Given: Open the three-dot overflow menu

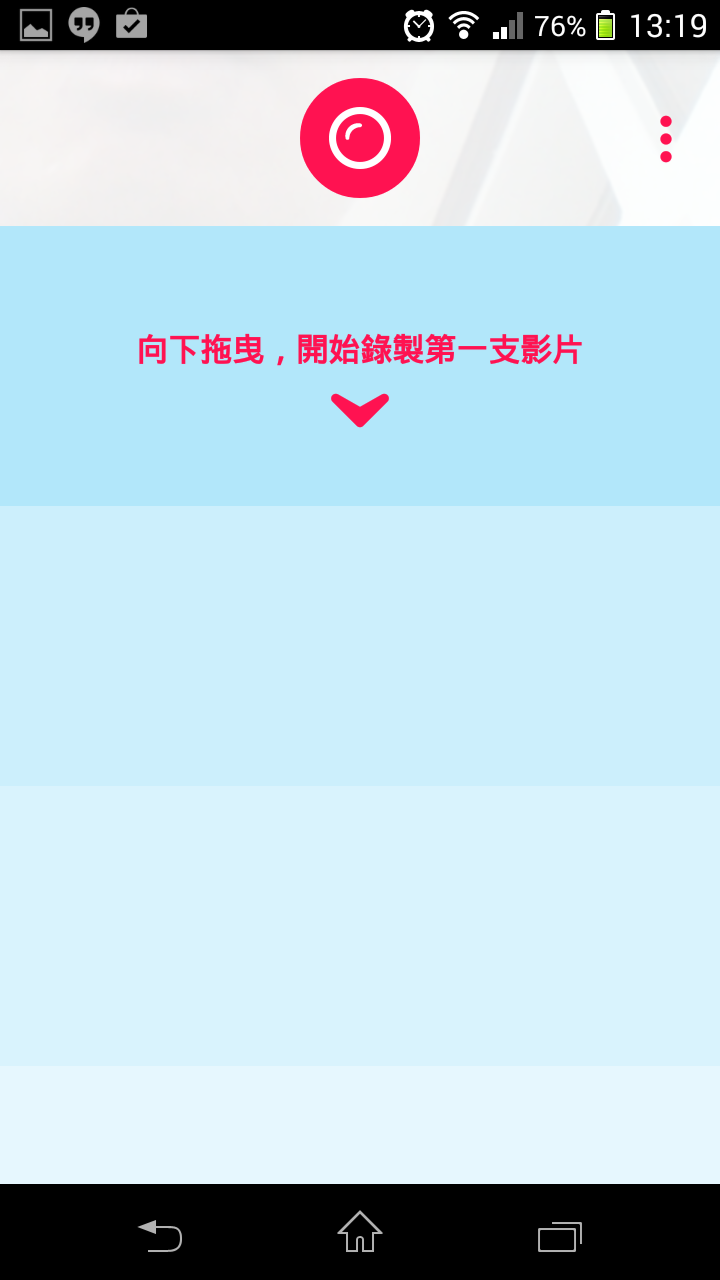Looking at the screenshot, I should 666,139.
